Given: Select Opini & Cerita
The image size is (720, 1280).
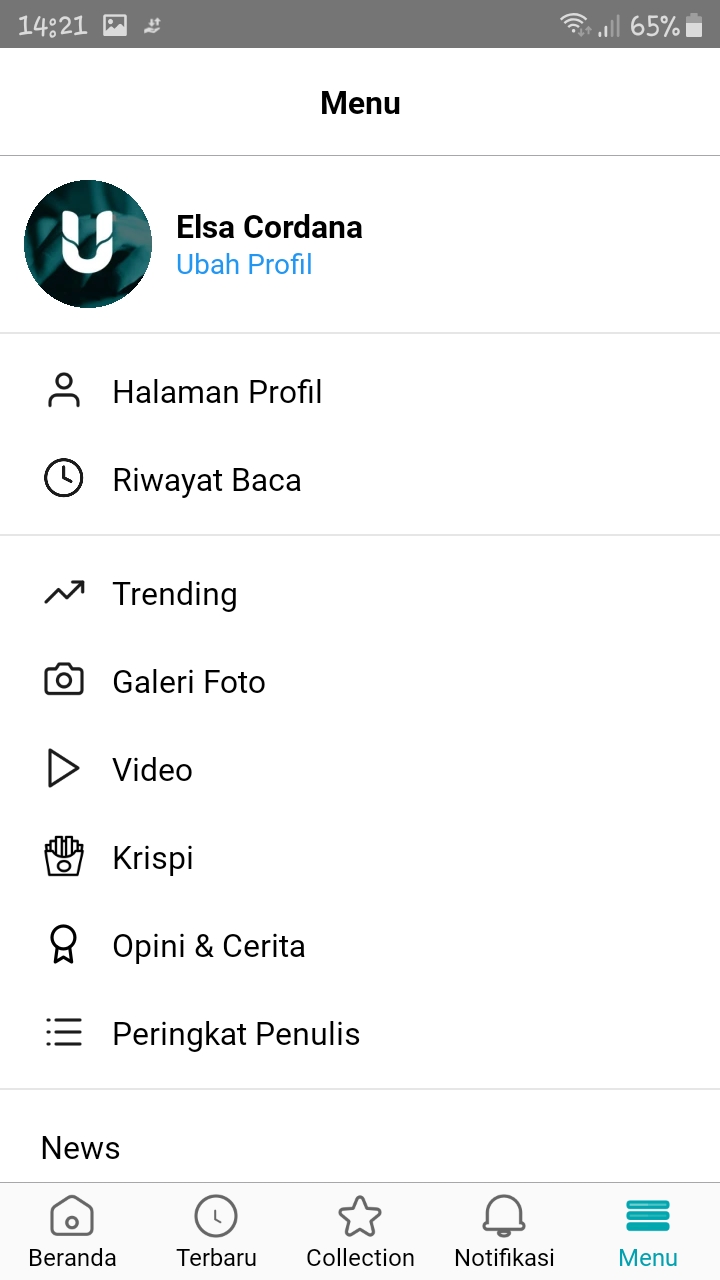Looking at the screenshot, I should (208, 946).
